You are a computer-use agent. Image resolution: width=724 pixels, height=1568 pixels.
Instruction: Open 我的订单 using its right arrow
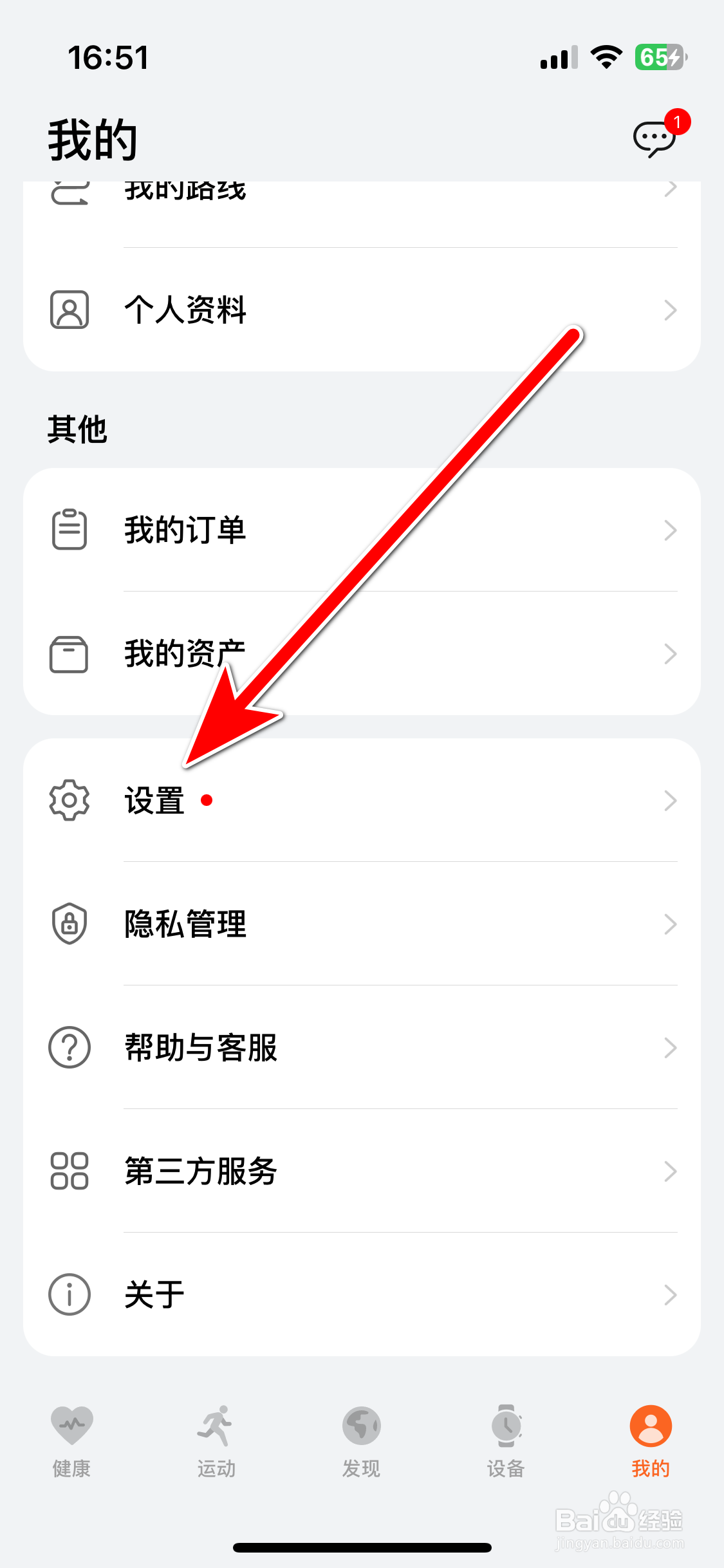tap(669, 530)
